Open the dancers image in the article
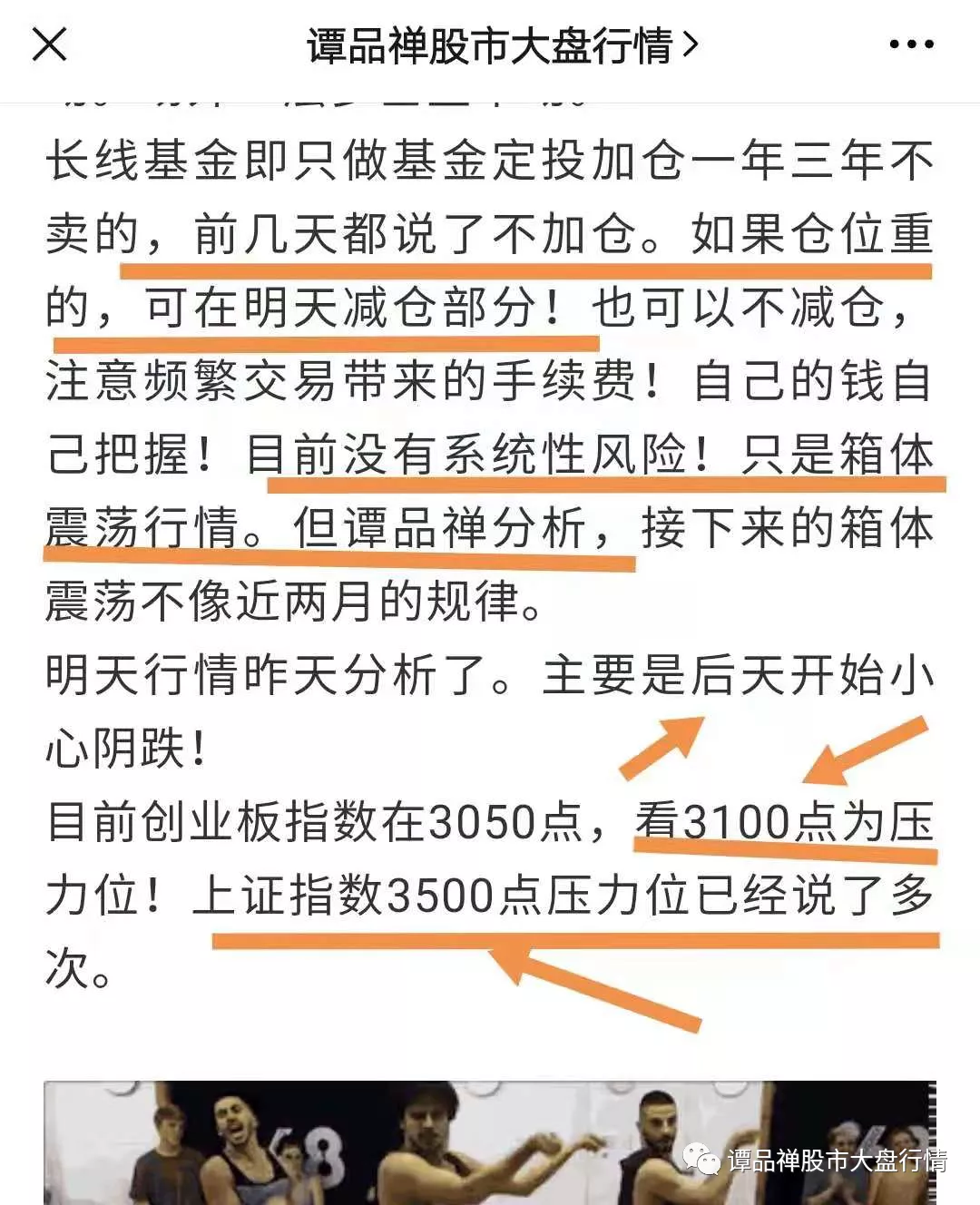This screenshot has height=1205, width=980. coord(490,1143)
